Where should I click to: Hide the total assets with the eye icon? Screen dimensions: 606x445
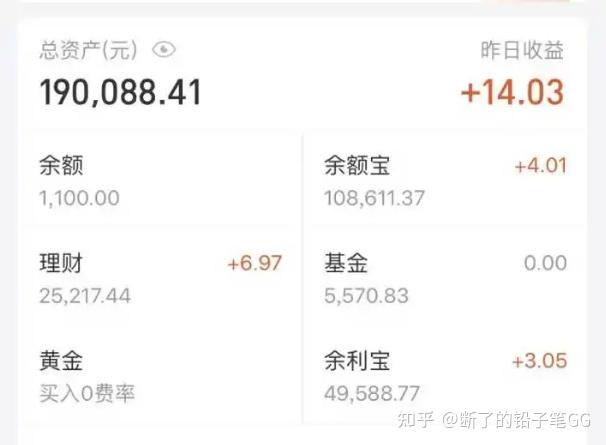click(165, 49)
